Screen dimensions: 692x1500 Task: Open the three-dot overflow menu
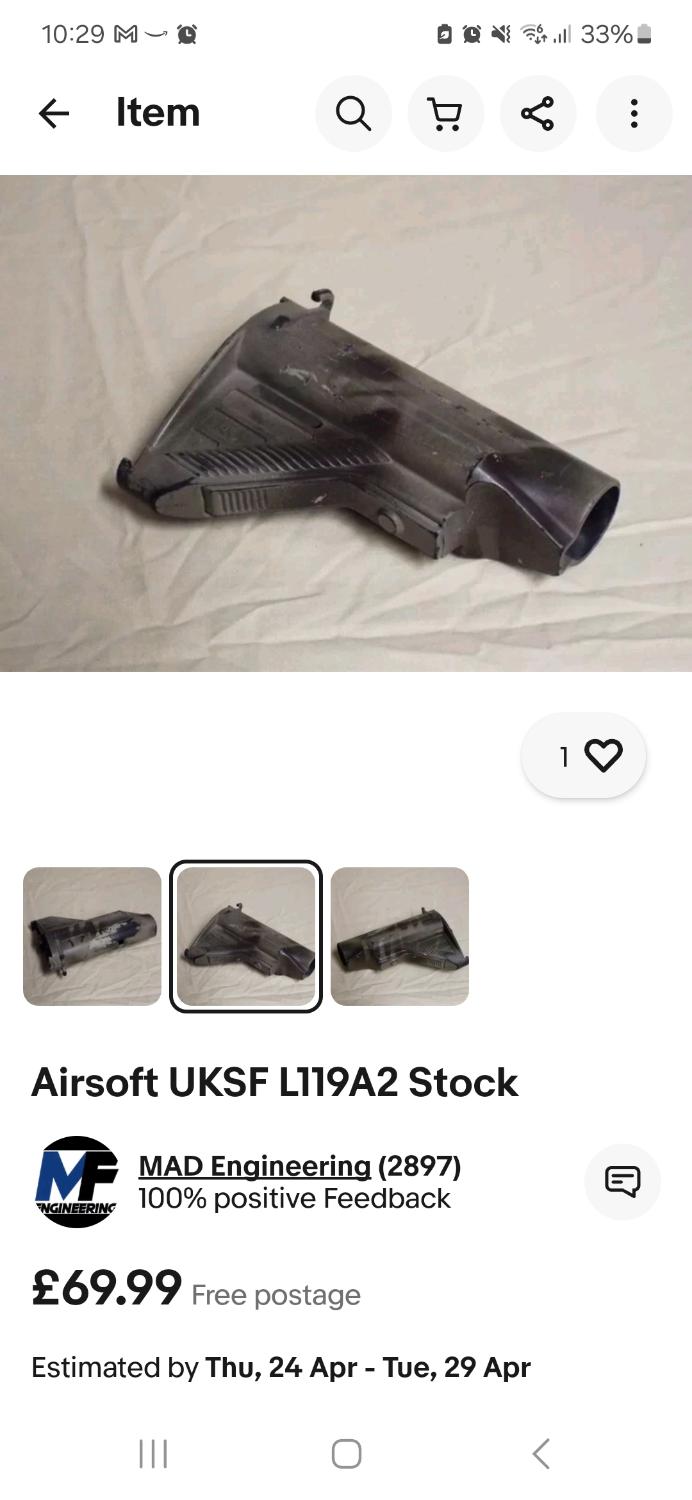click(633, 114)
